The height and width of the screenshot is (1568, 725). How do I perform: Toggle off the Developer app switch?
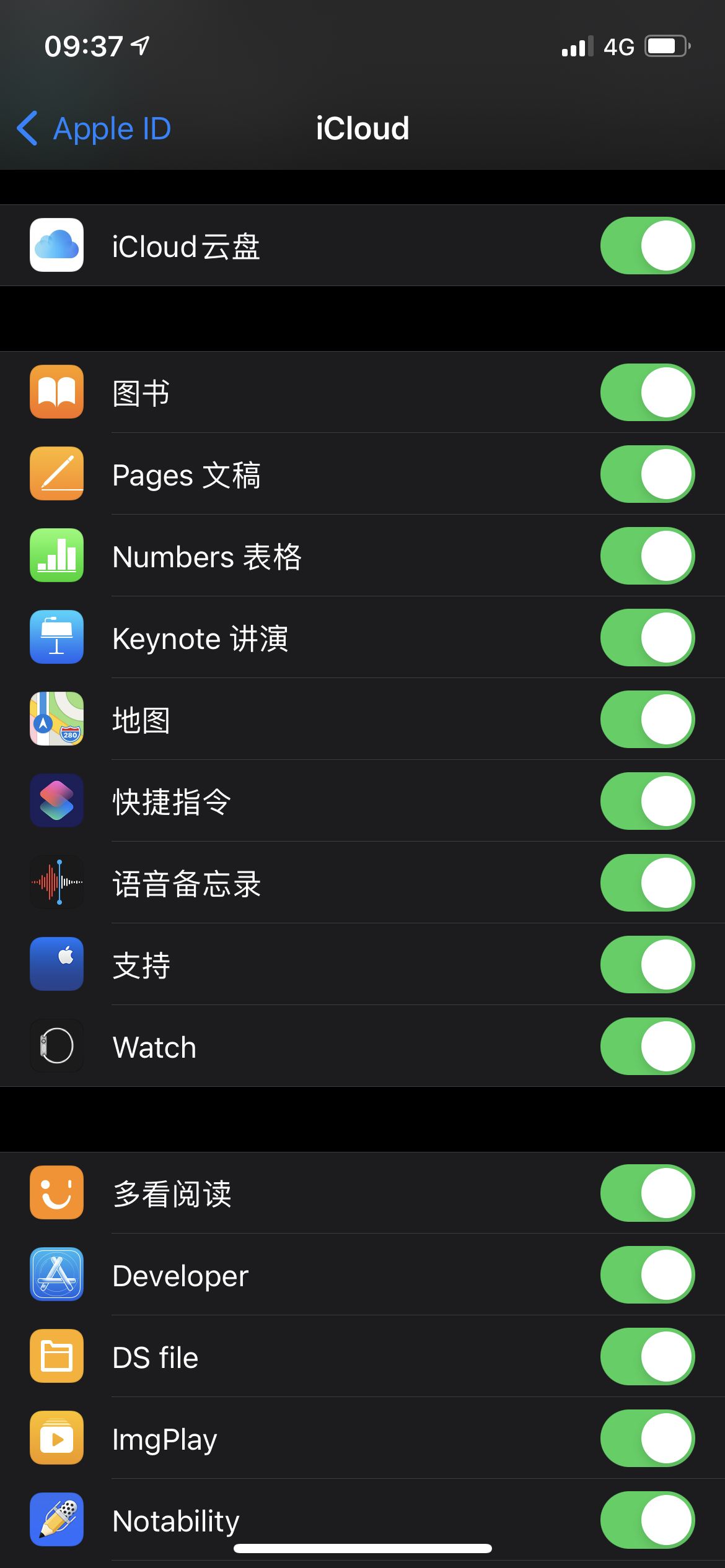click(647, 1275)
